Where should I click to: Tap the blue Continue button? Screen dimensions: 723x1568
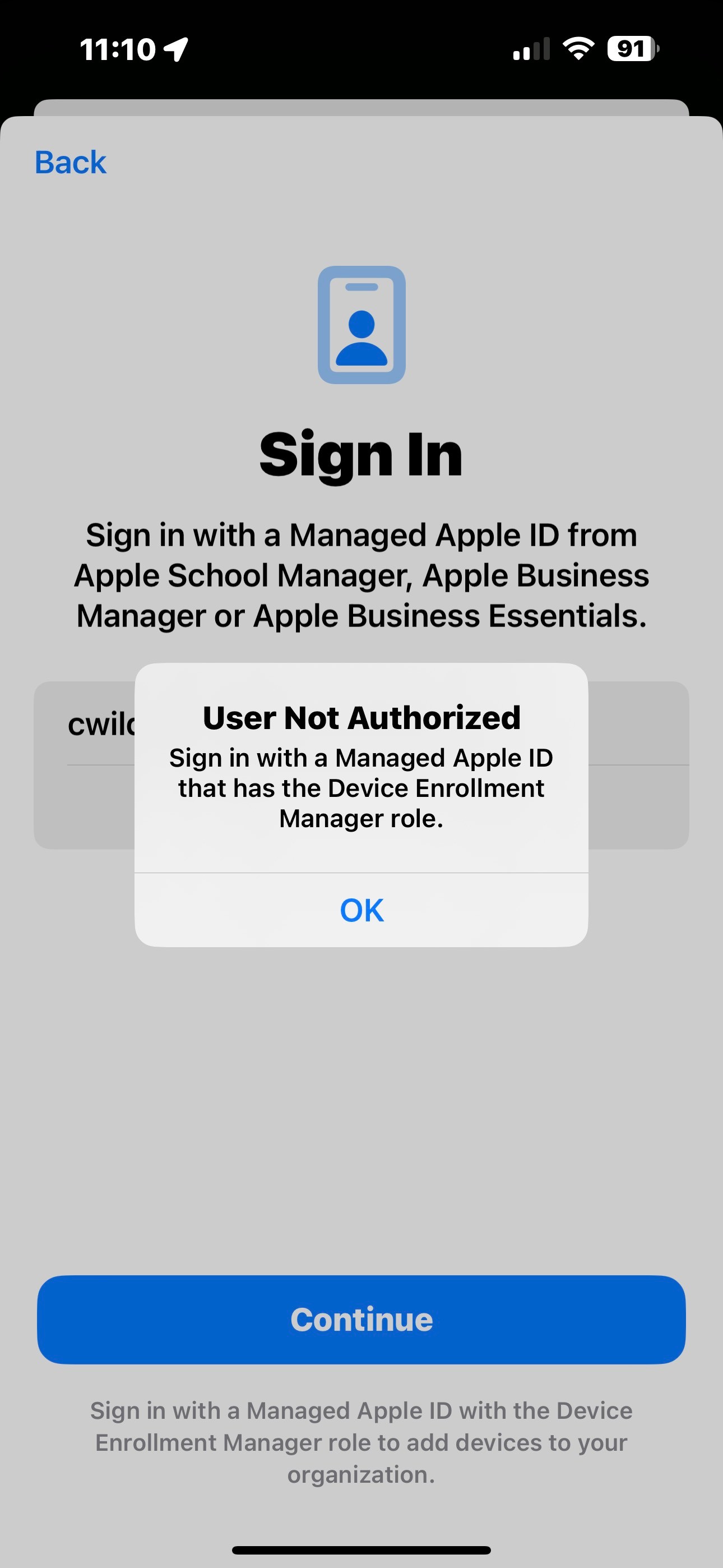coord(361,1319)
